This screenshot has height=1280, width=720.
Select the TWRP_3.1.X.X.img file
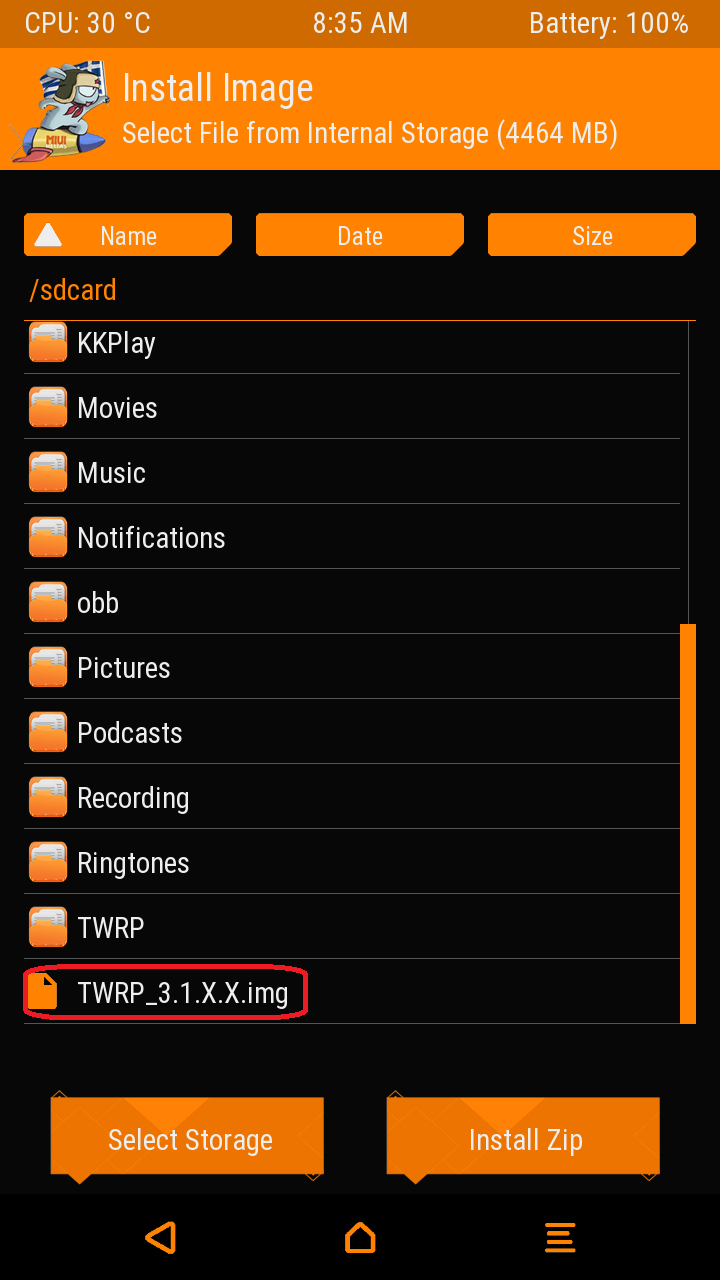[x=182, y=993]
